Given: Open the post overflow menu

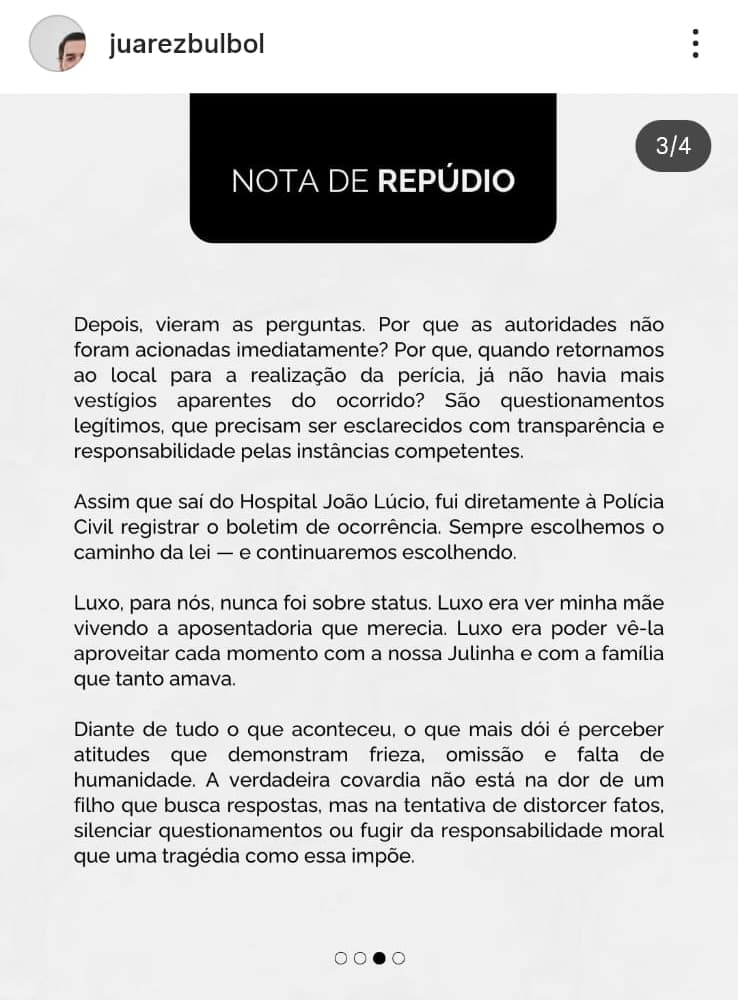Looking at the screenshot, I should (x=695, y=44).
